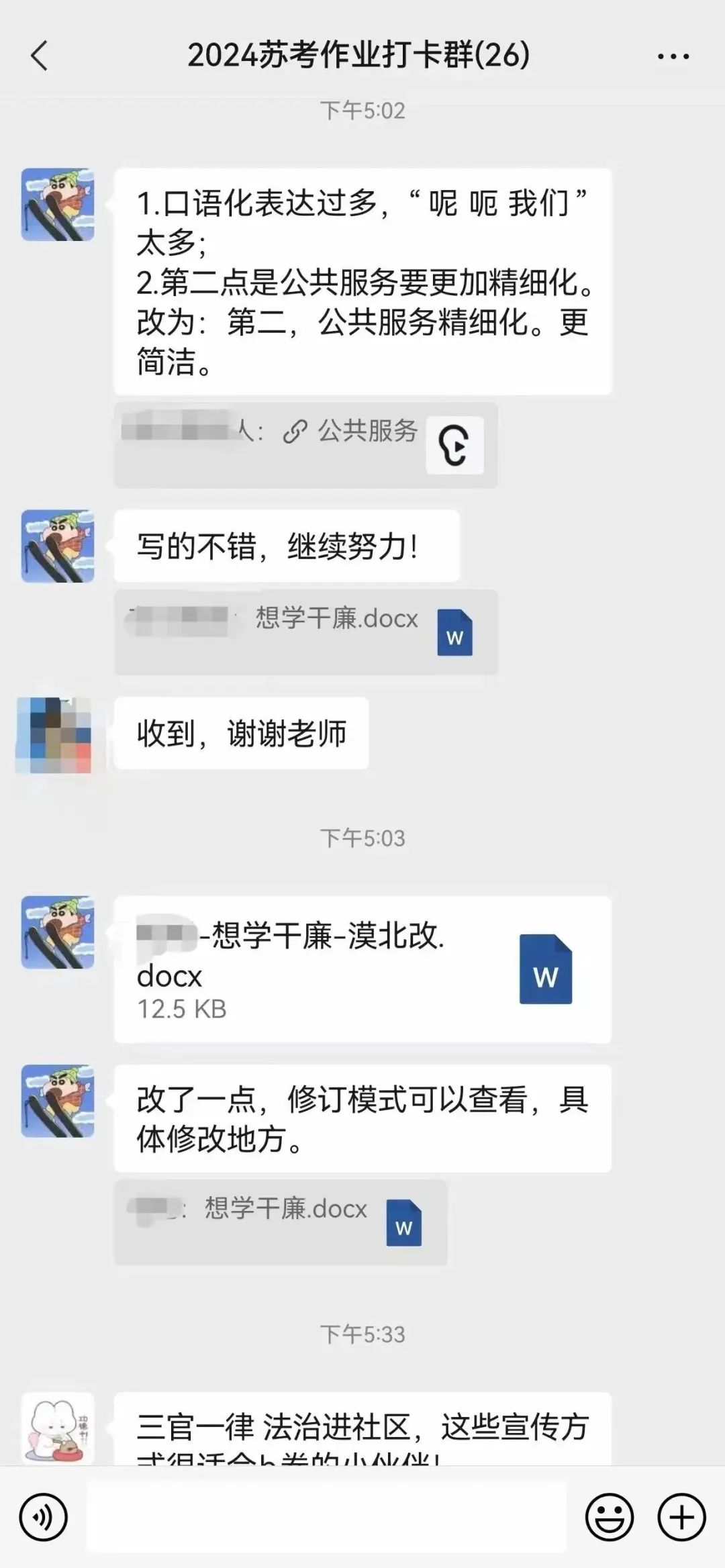Open quoted file under 写的不错 message
Viewport: 725px width, 1568px height.
(306, 632)
